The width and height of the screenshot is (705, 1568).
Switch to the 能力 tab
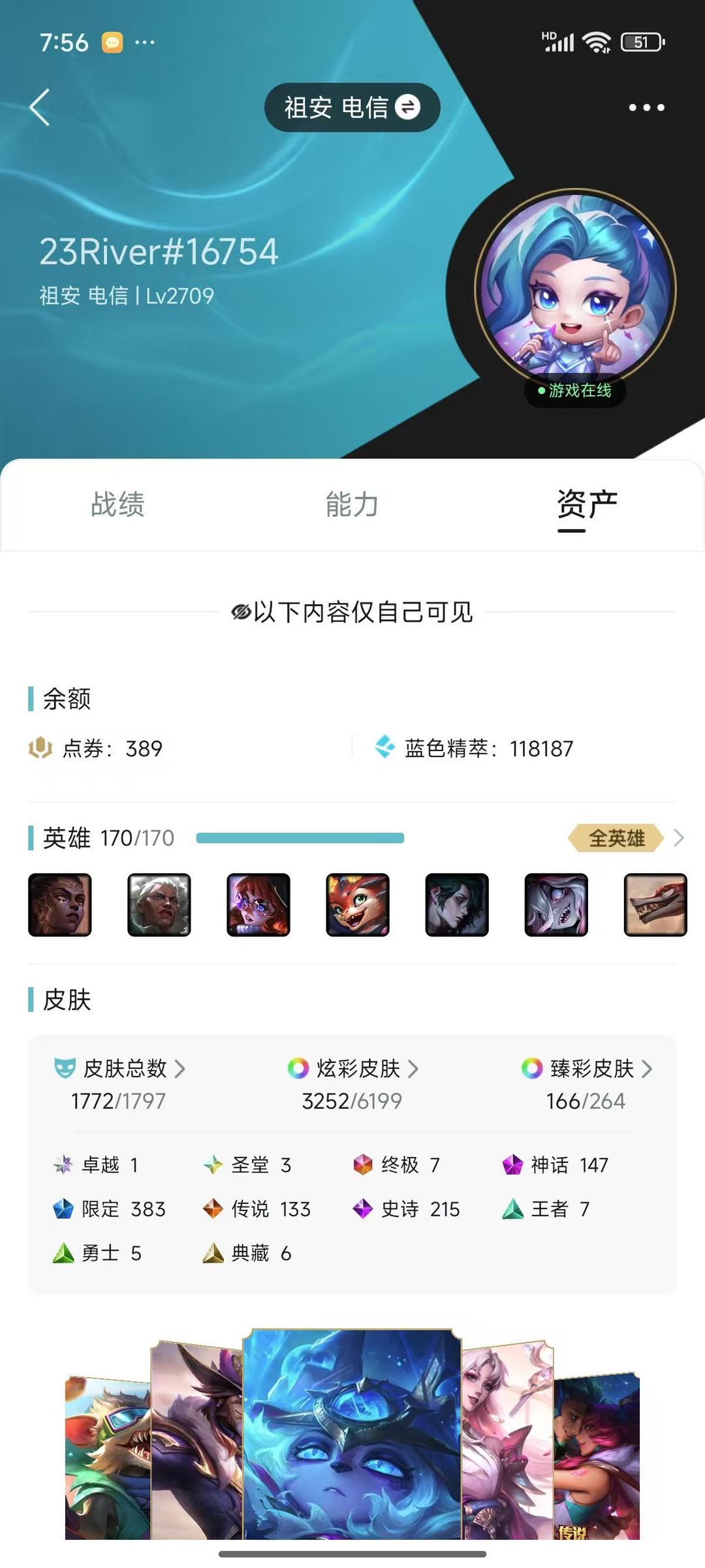point(352,504)
